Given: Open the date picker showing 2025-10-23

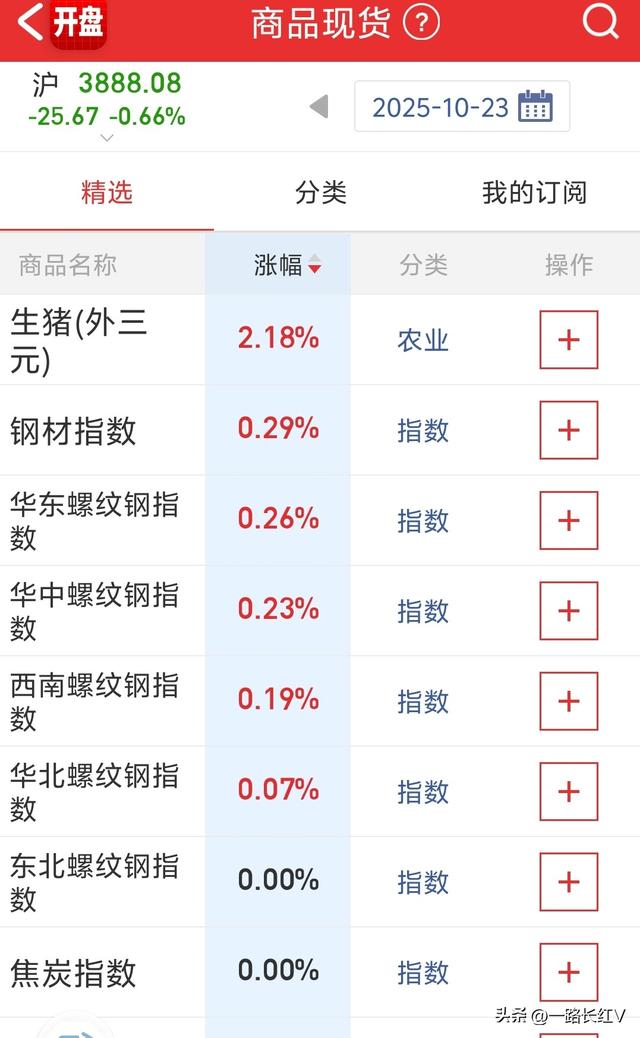Looking at the screenshot, I should tap(462, 107).
